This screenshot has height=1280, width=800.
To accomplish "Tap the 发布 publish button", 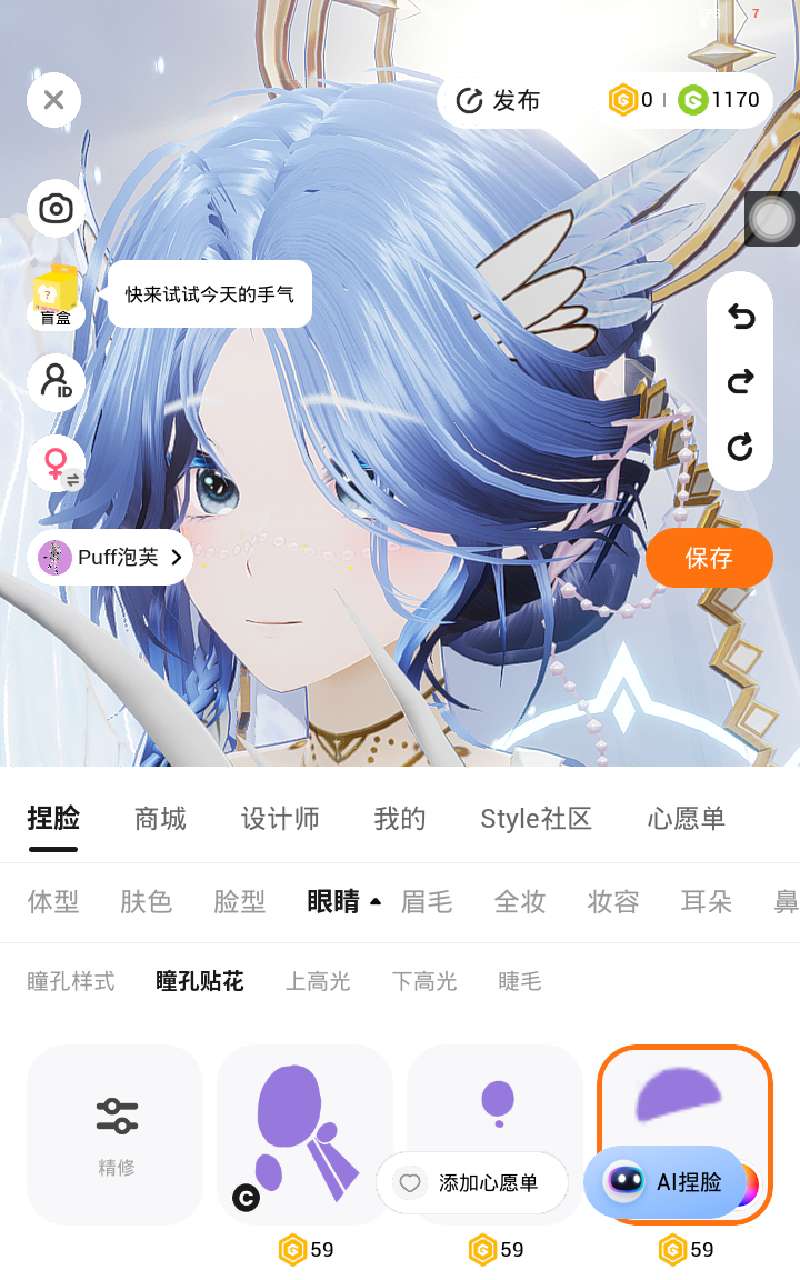I will (x=499, y=100).
